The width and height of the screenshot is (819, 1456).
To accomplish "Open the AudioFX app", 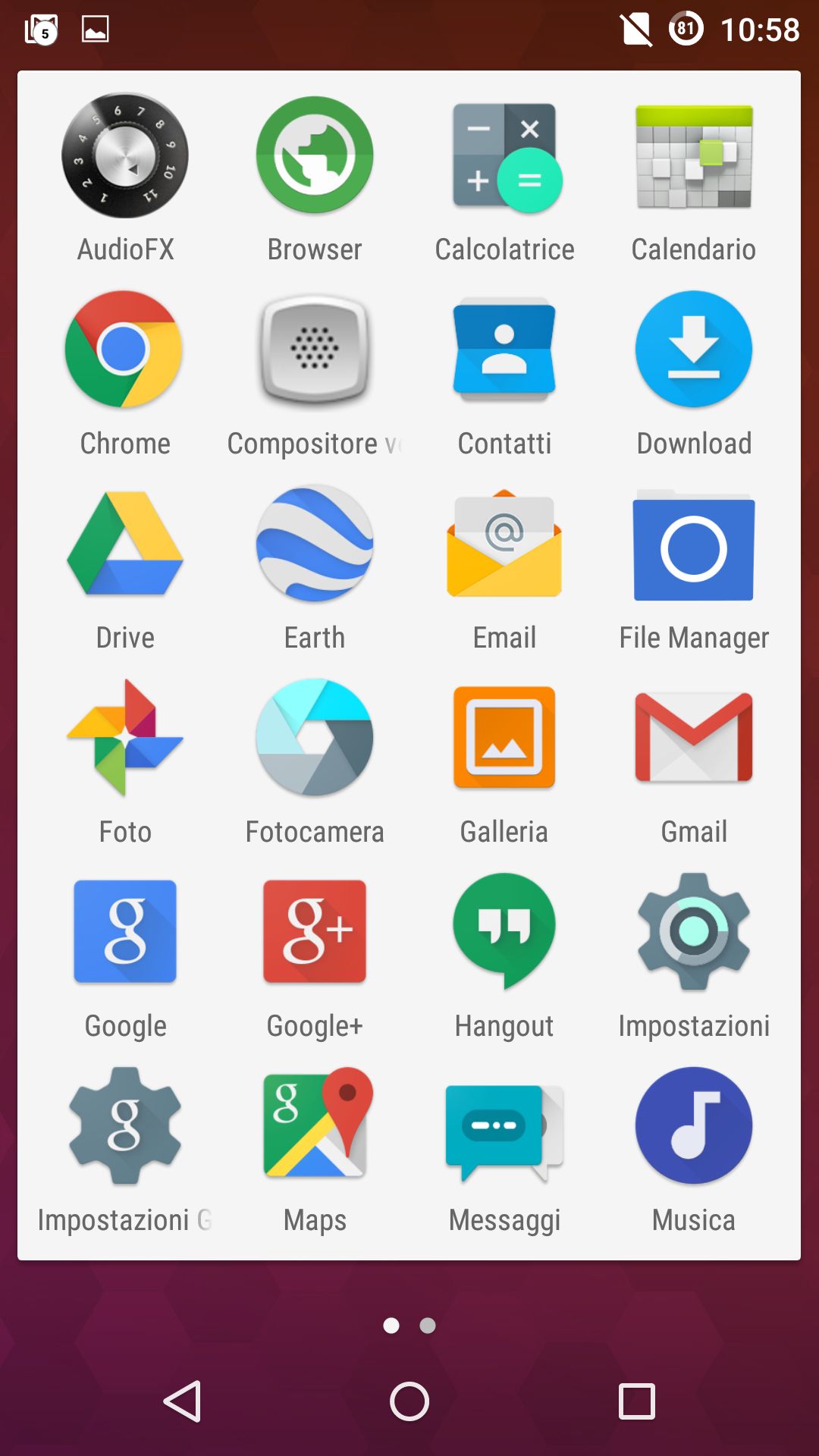I will pyautogui.click(x=125, y=157).
